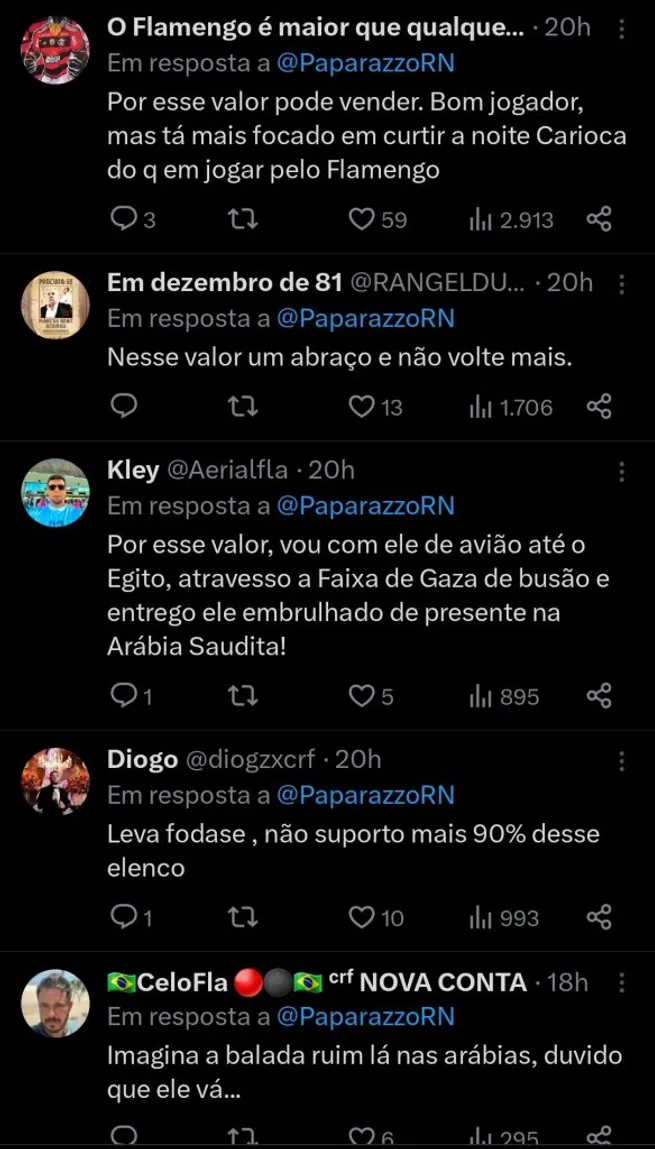This screenshot has width=655, height=1149.
Task: Reply to Em dezembro de 81's comment
Action: coord(122,406)
